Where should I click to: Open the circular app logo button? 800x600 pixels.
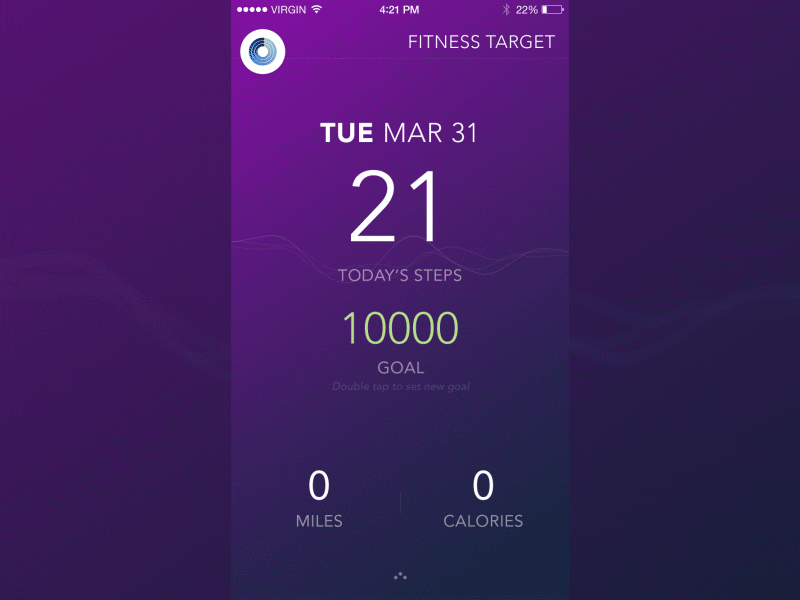click(x=263, y=51)
